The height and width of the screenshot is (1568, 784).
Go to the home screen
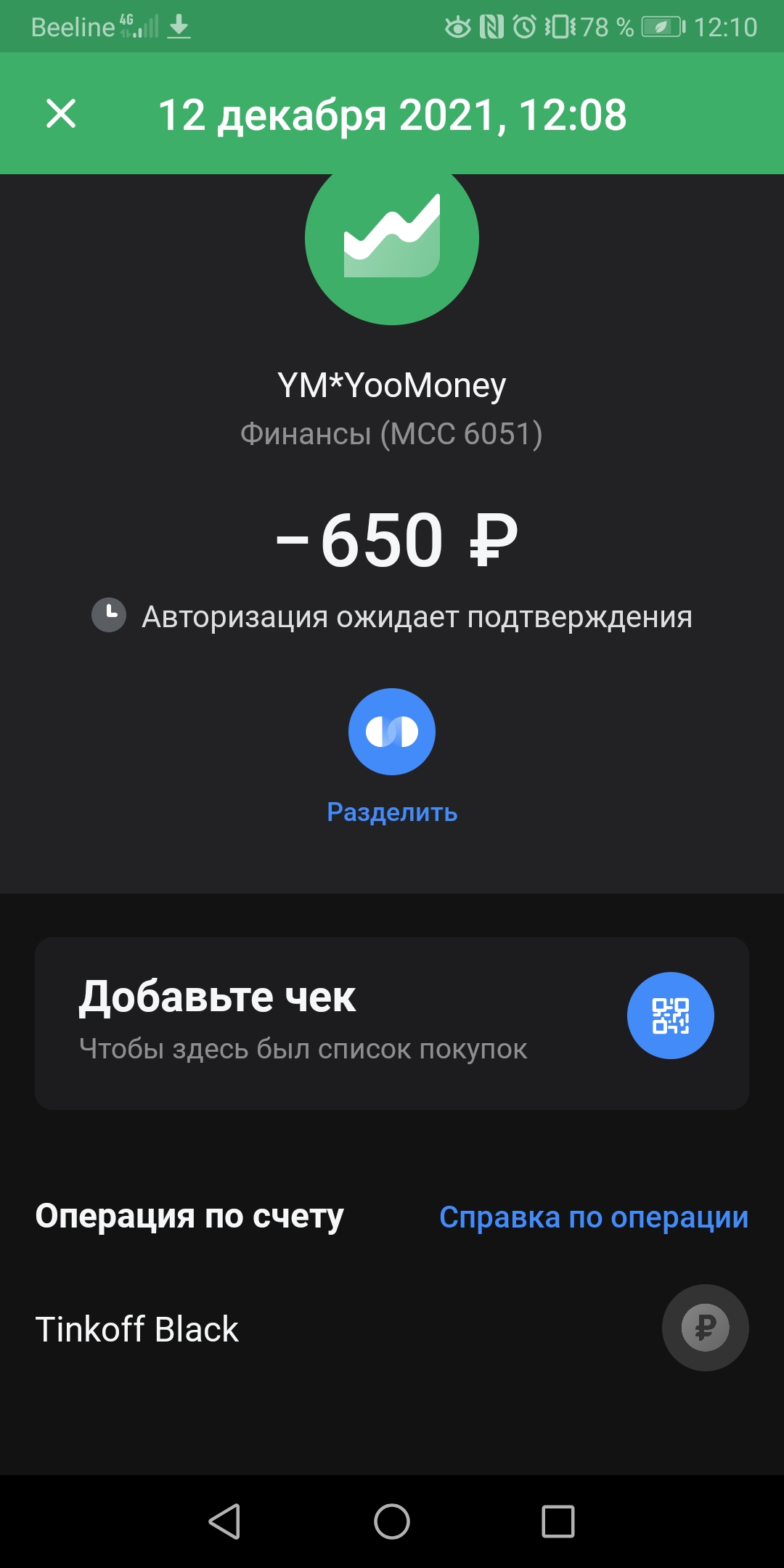(x=392, y=1522)
